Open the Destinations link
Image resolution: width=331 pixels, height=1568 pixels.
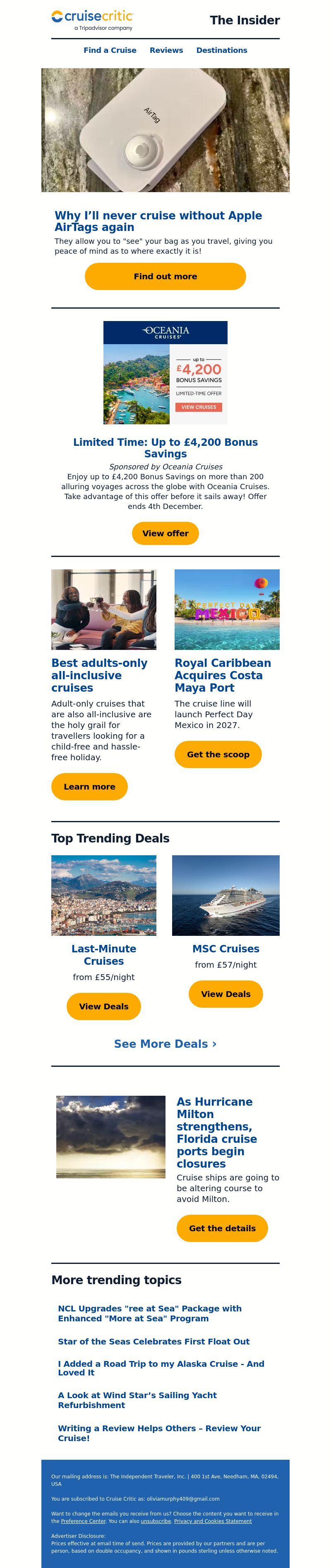[x=221, y=50]
